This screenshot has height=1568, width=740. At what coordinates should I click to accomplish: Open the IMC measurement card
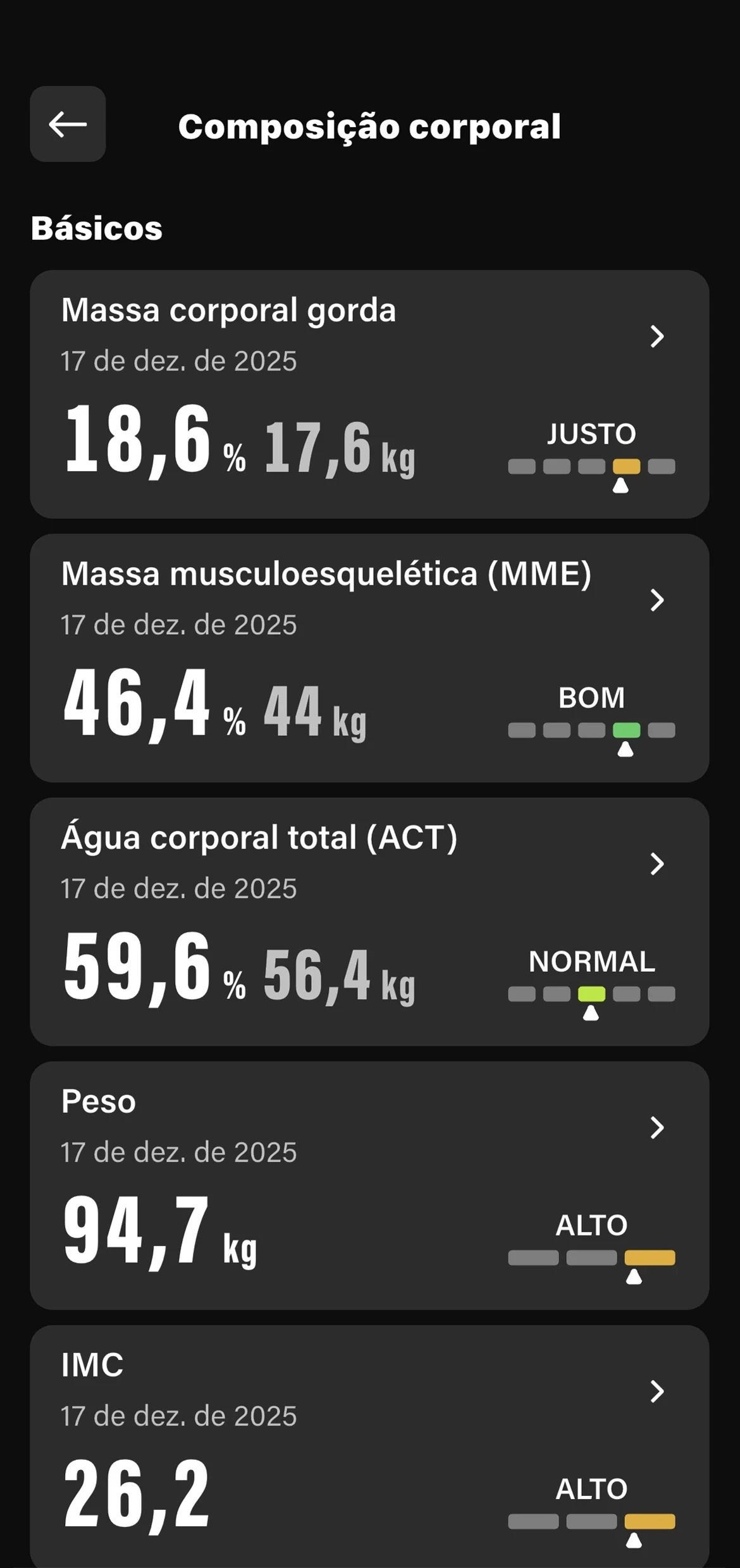pos(369,1448)
